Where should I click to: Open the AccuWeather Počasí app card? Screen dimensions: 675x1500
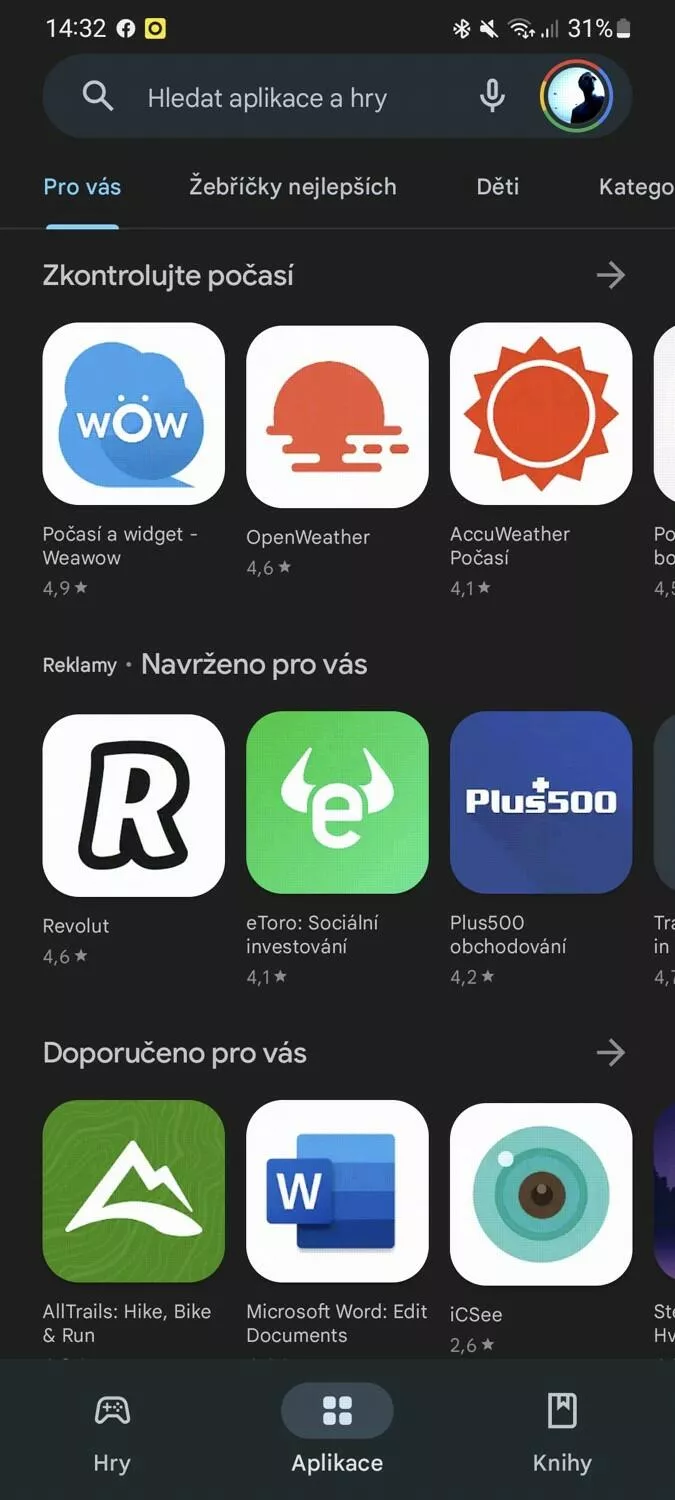coord(541,460)
